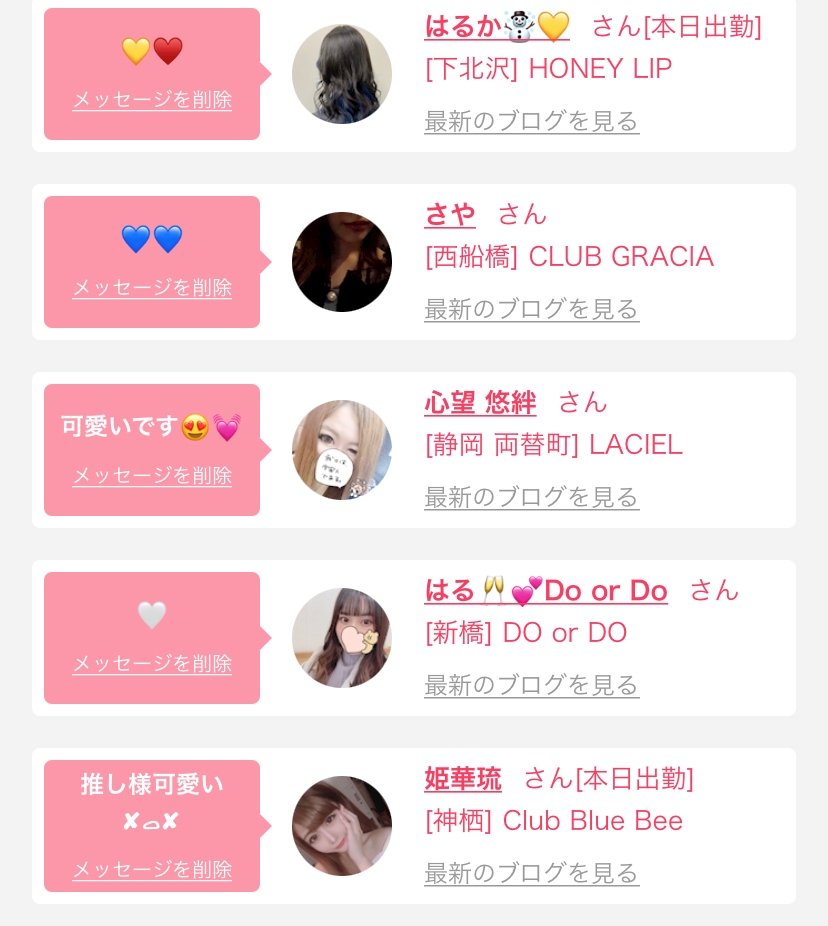828x926 pixels.
Task: Open 姫華琉's profile name link
Action: [463, 778]
